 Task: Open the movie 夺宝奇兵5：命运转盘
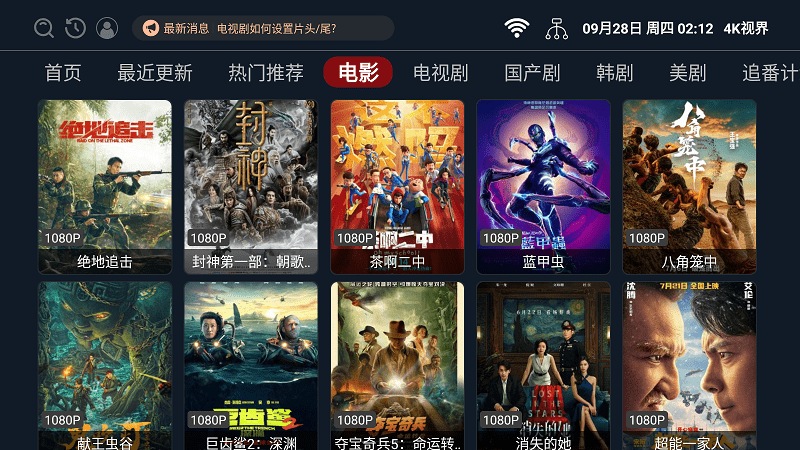tap(397, 367)
